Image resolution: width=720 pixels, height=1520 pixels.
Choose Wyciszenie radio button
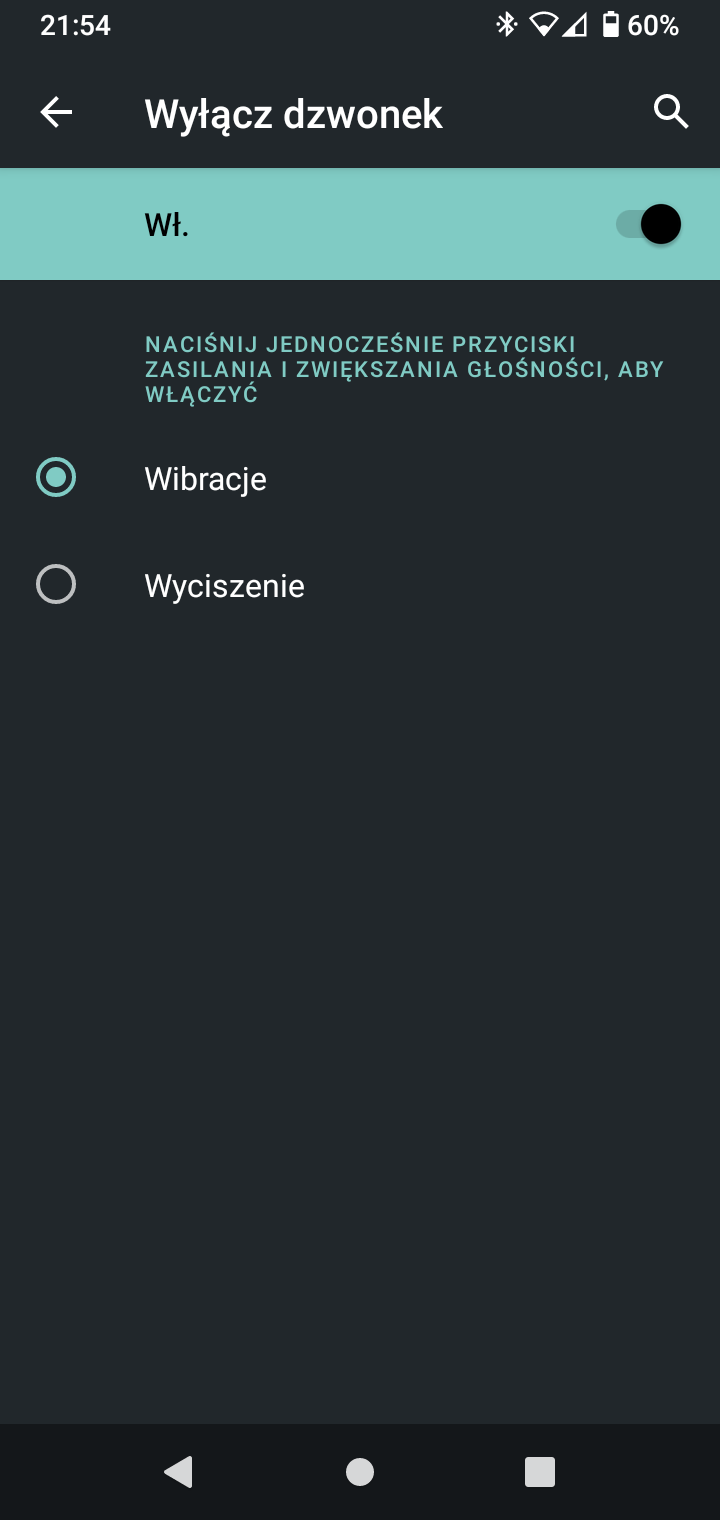56,584
